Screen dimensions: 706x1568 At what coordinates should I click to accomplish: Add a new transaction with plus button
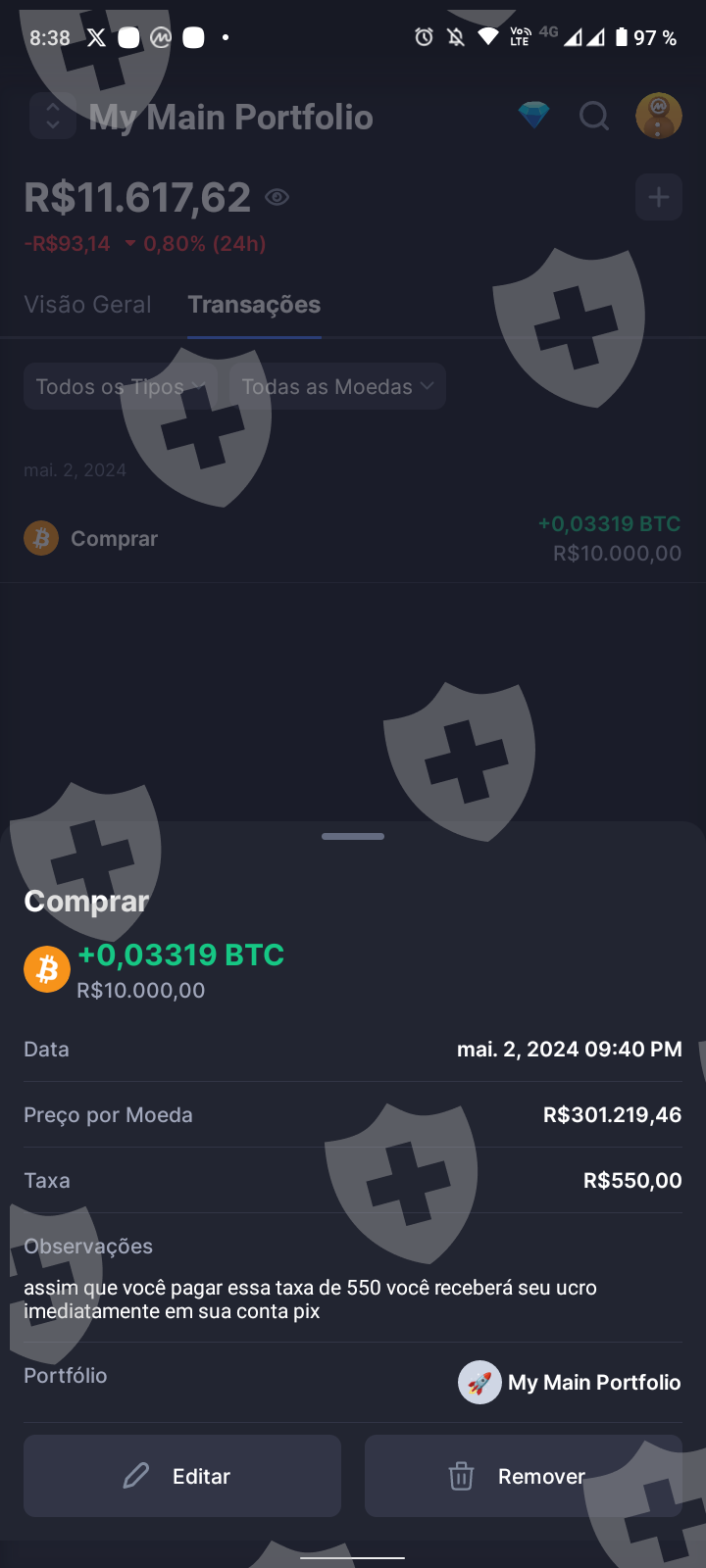(x=659, y=197)
